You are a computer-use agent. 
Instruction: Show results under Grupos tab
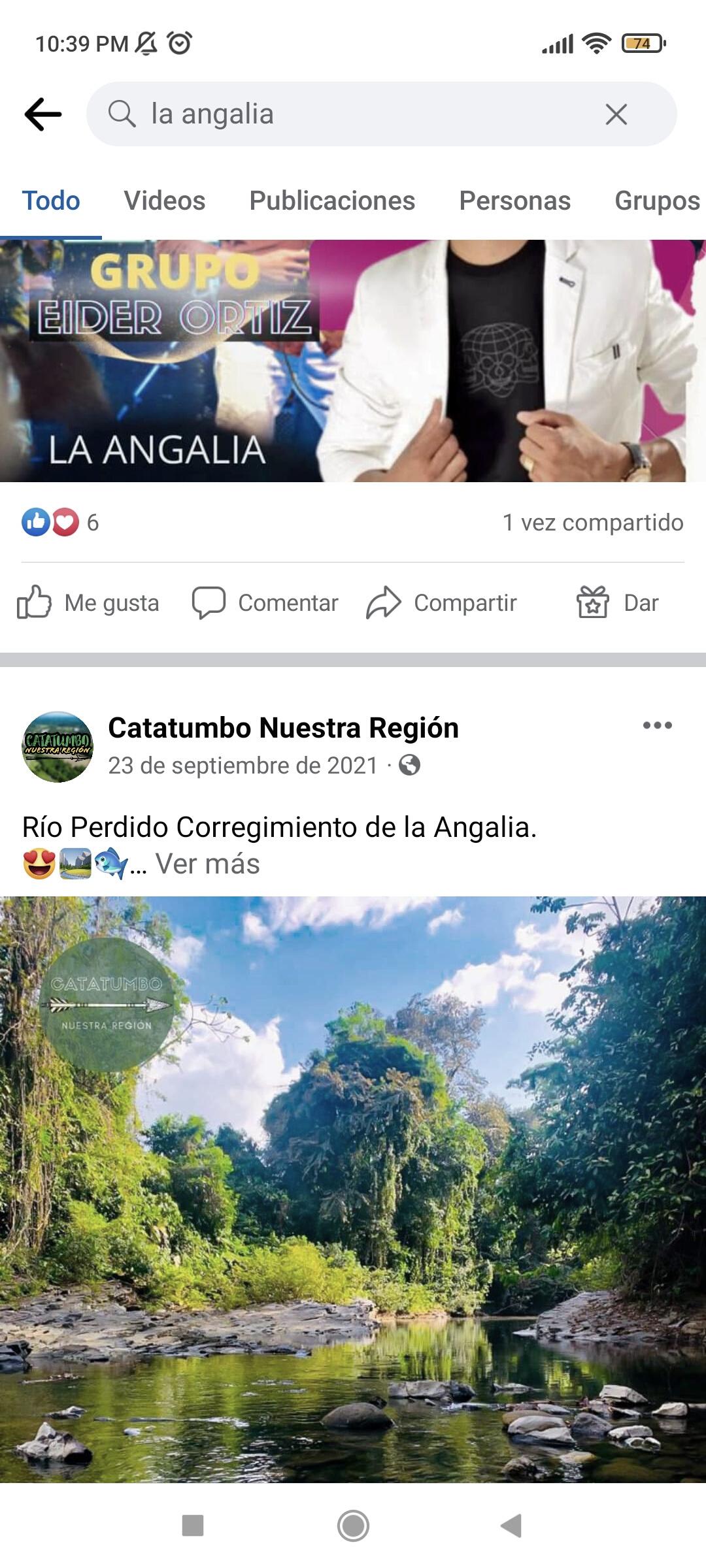point(656,201)
